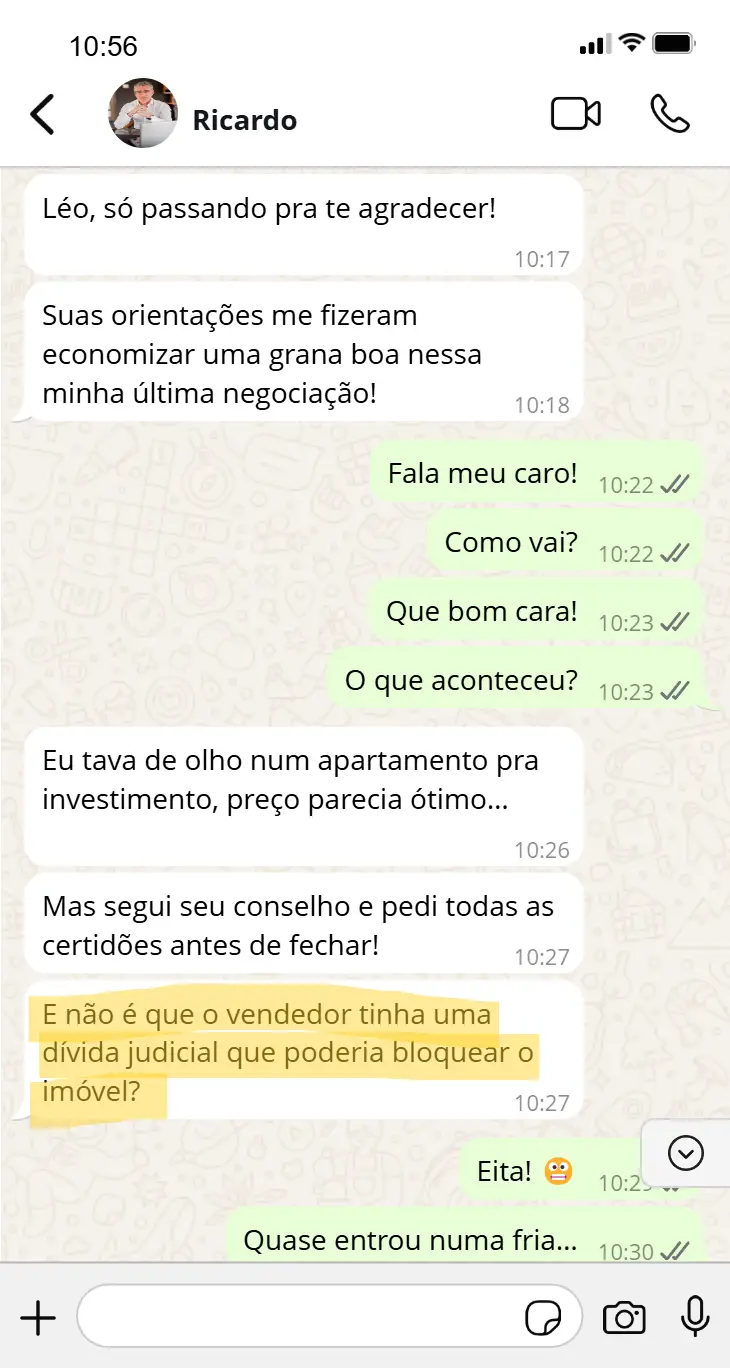Tap the Wi-Fi icon in the status bar
The height and width of the screenshot is (1368, 730).
tap(631, 42)
